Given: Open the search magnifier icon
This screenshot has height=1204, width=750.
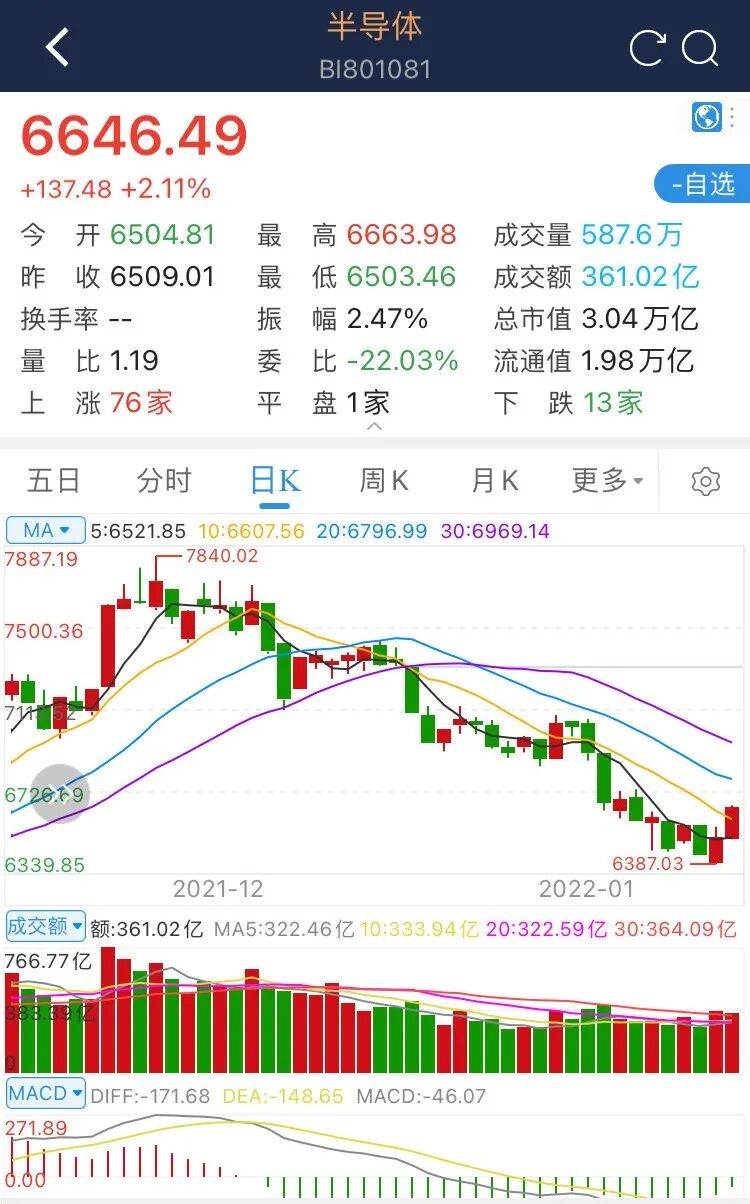Looking at the screenshot, I should pos(701,48).
